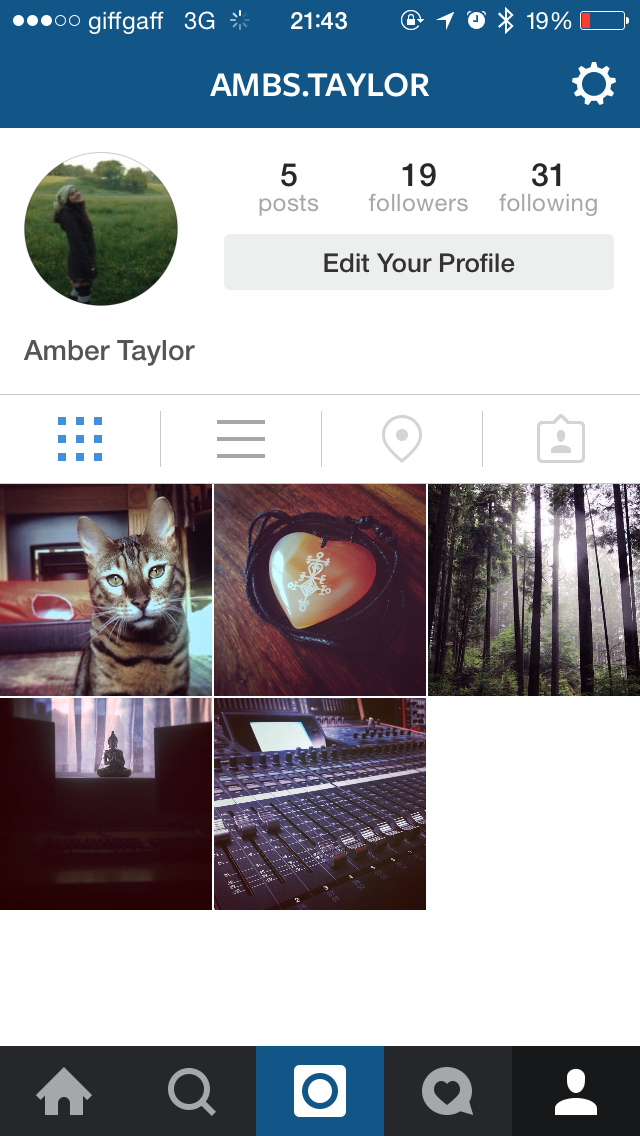Open the mixing console photo
Screen dimensions: 640x1136
(320, 804)
